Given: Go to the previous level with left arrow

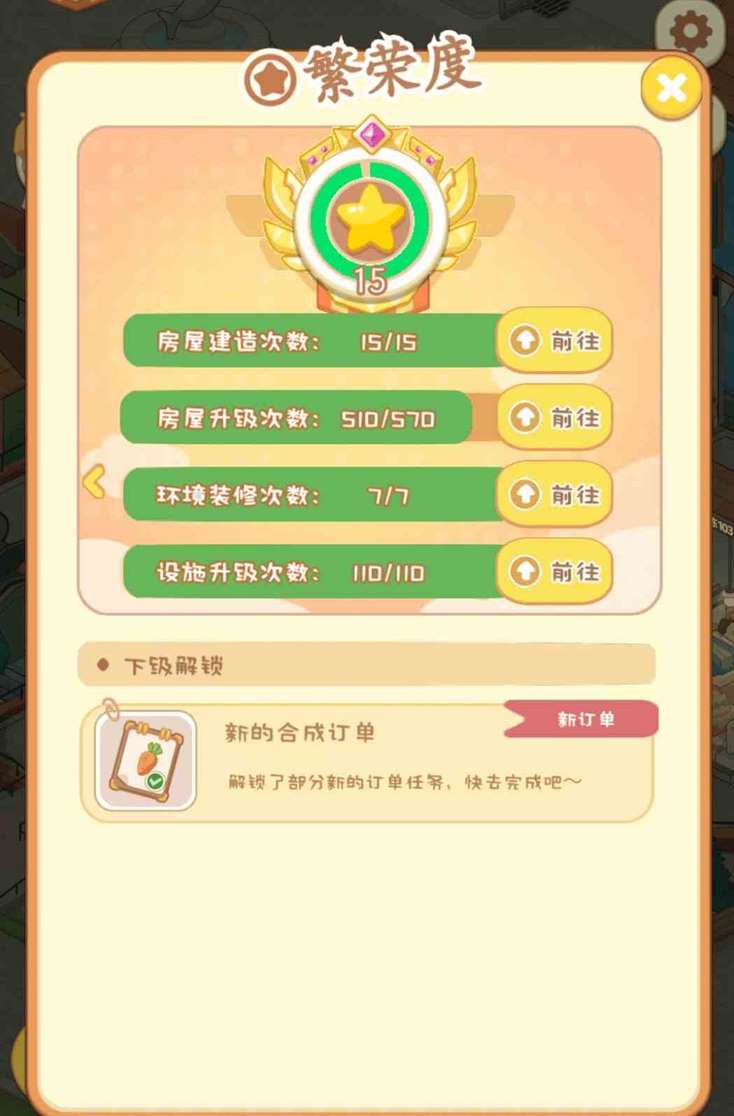Looking at the screenshot, I should point(94,483).
